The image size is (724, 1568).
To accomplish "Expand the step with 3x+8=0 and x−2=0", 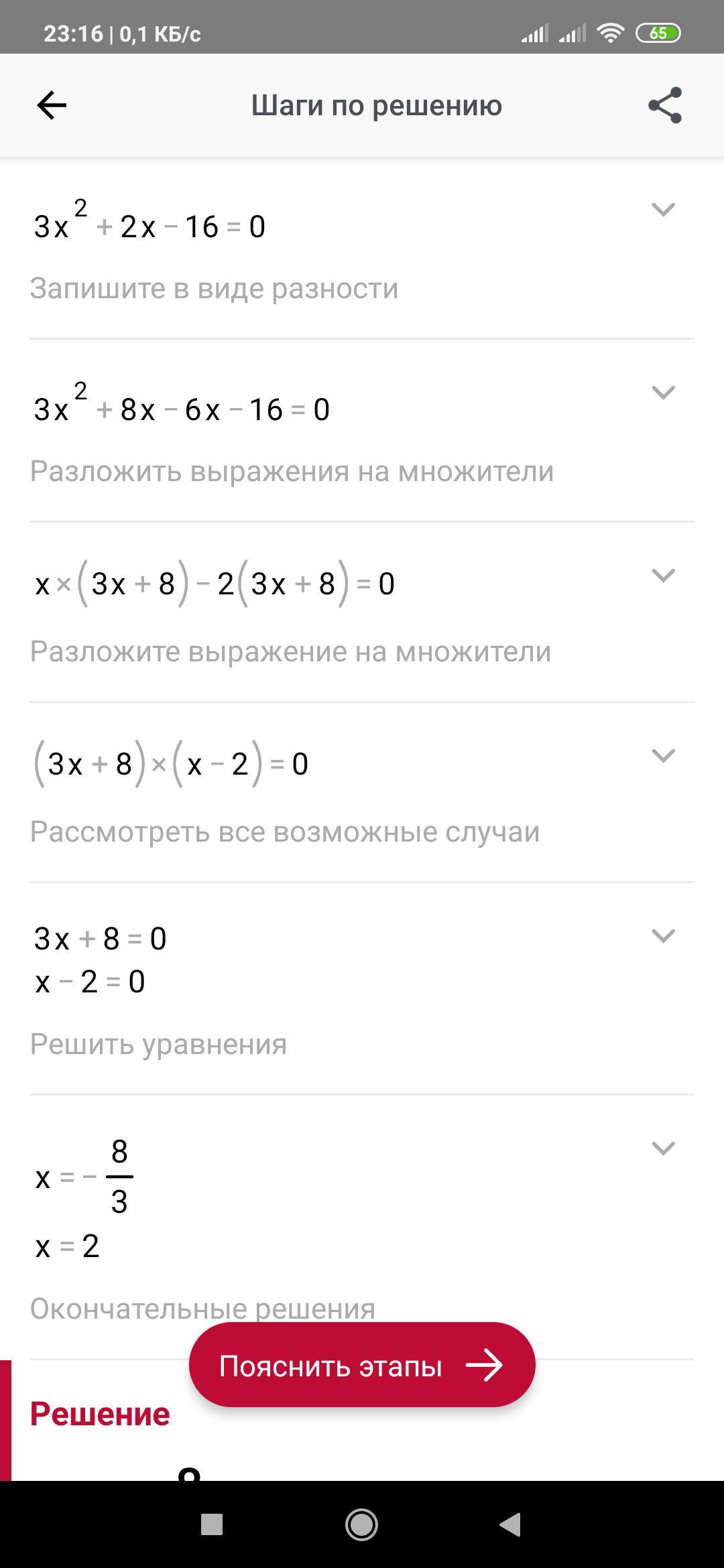I will tap(663, 936).
